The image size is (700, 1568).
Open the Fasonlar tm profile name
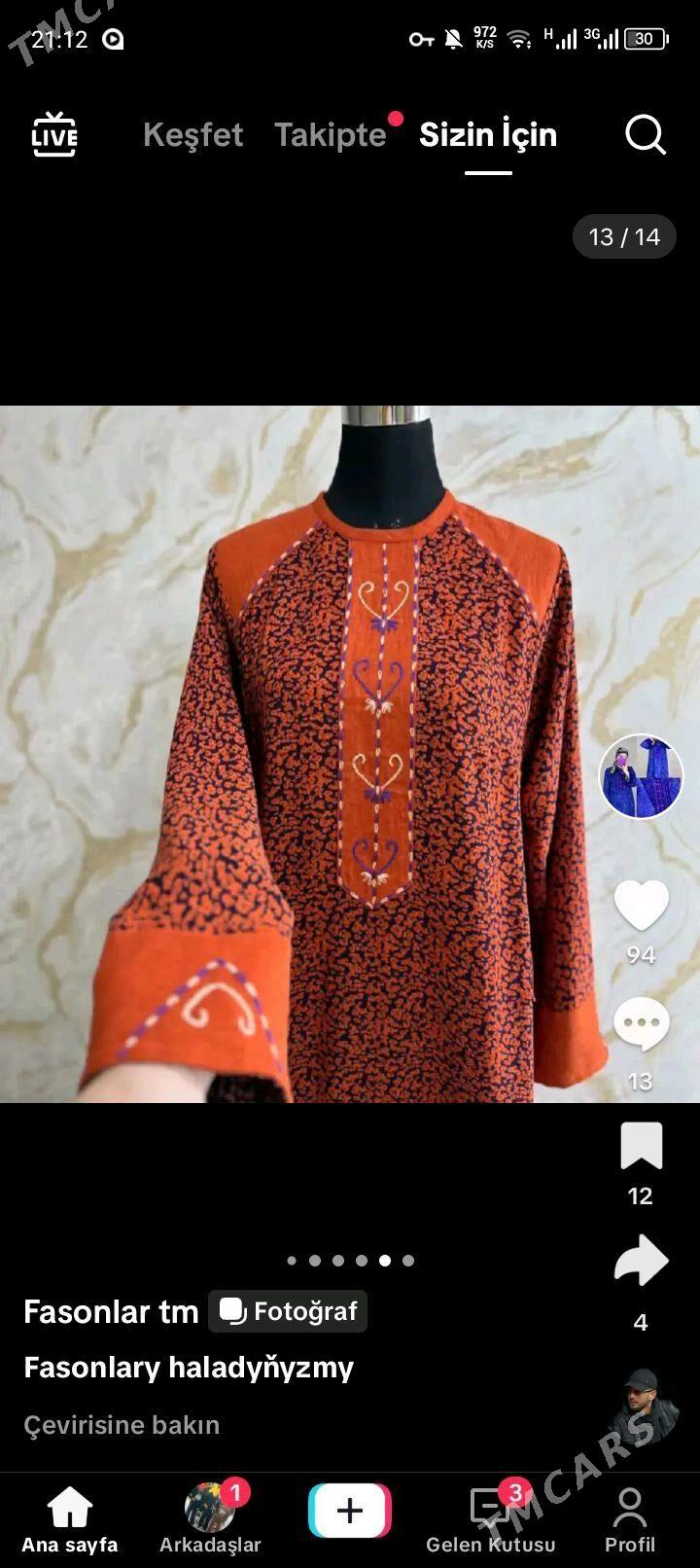111,1311
